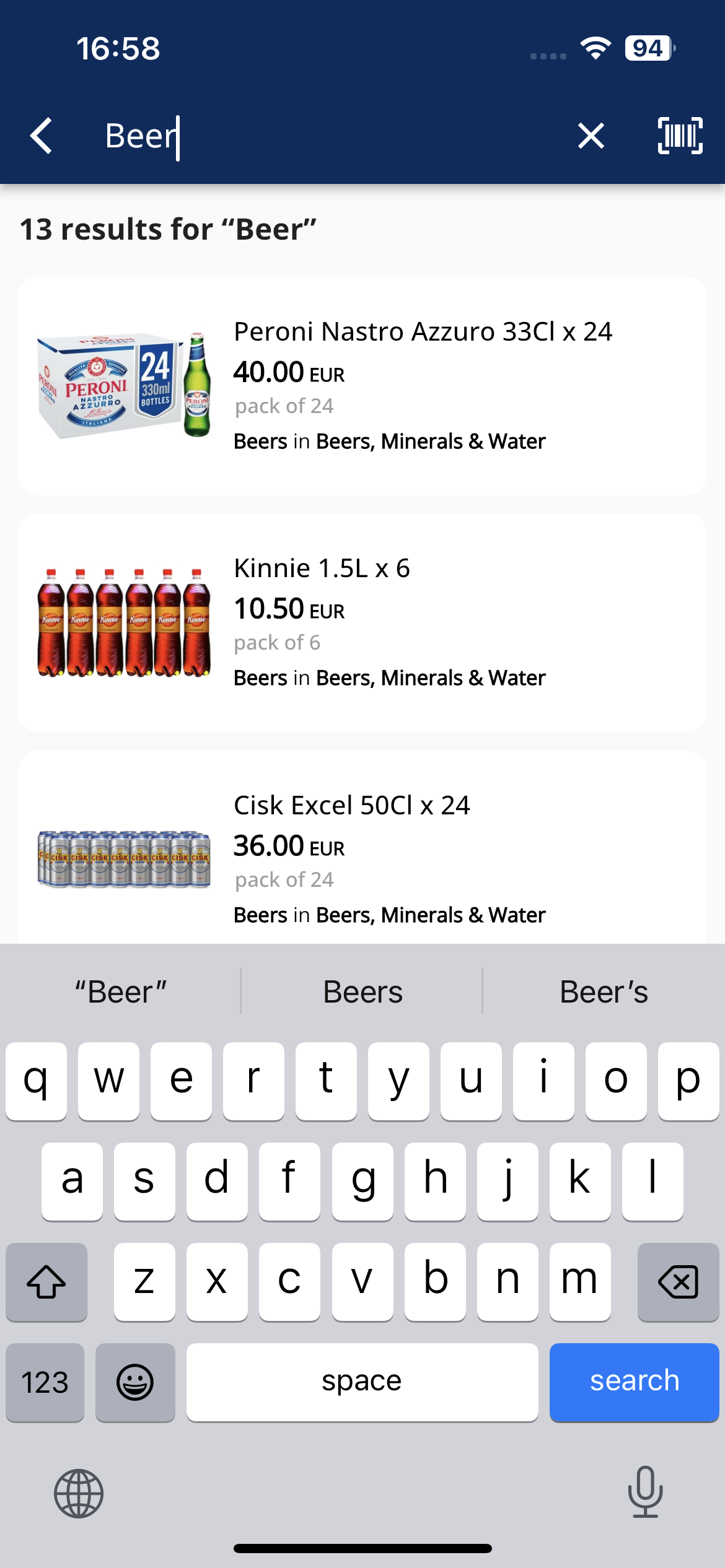Go back from the search screen
Screen dimensions: 725x1568
pos(42,136)
